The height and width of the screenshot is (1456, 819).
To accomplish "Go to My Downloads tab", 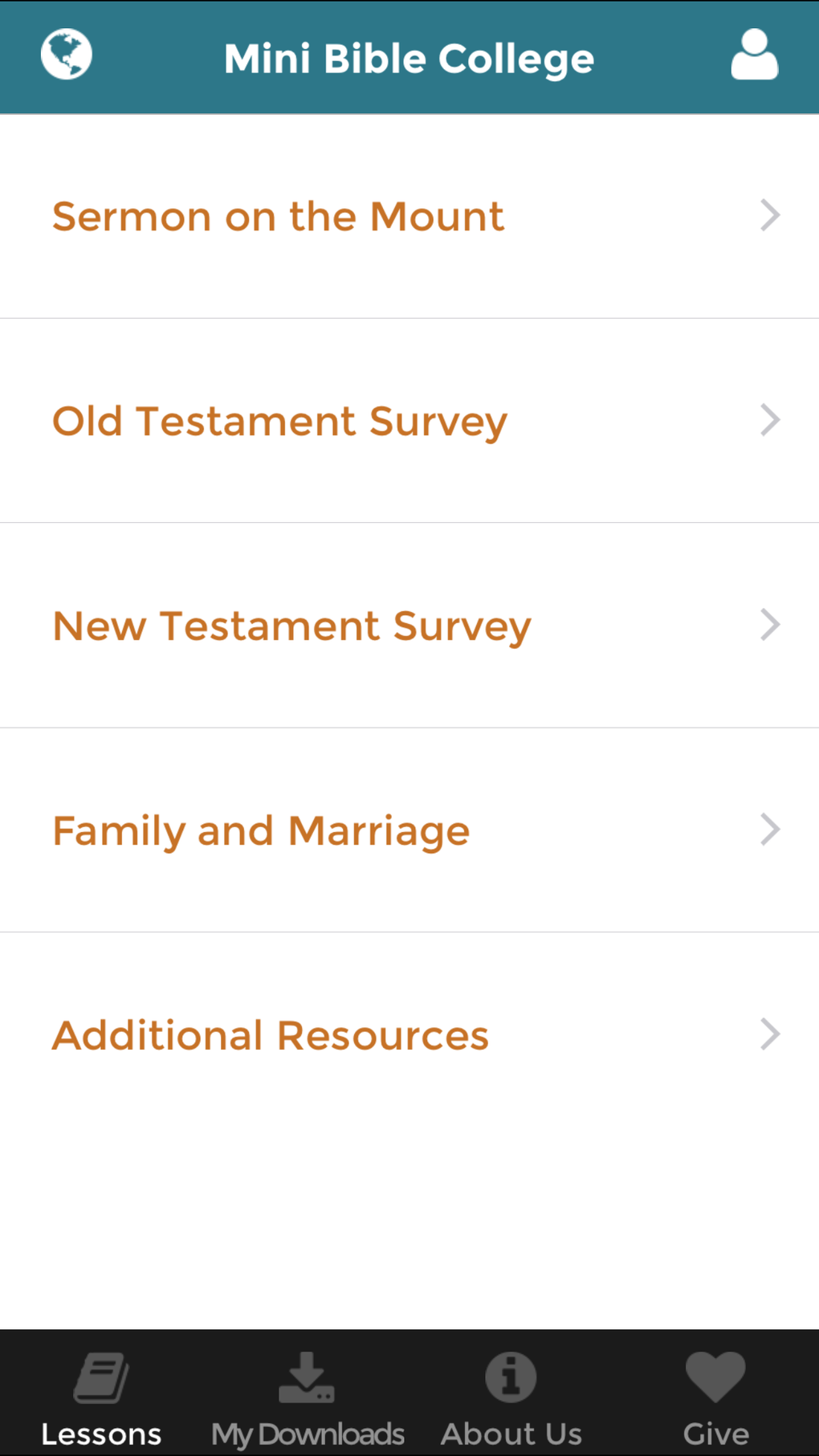I will click(307, 1397).
